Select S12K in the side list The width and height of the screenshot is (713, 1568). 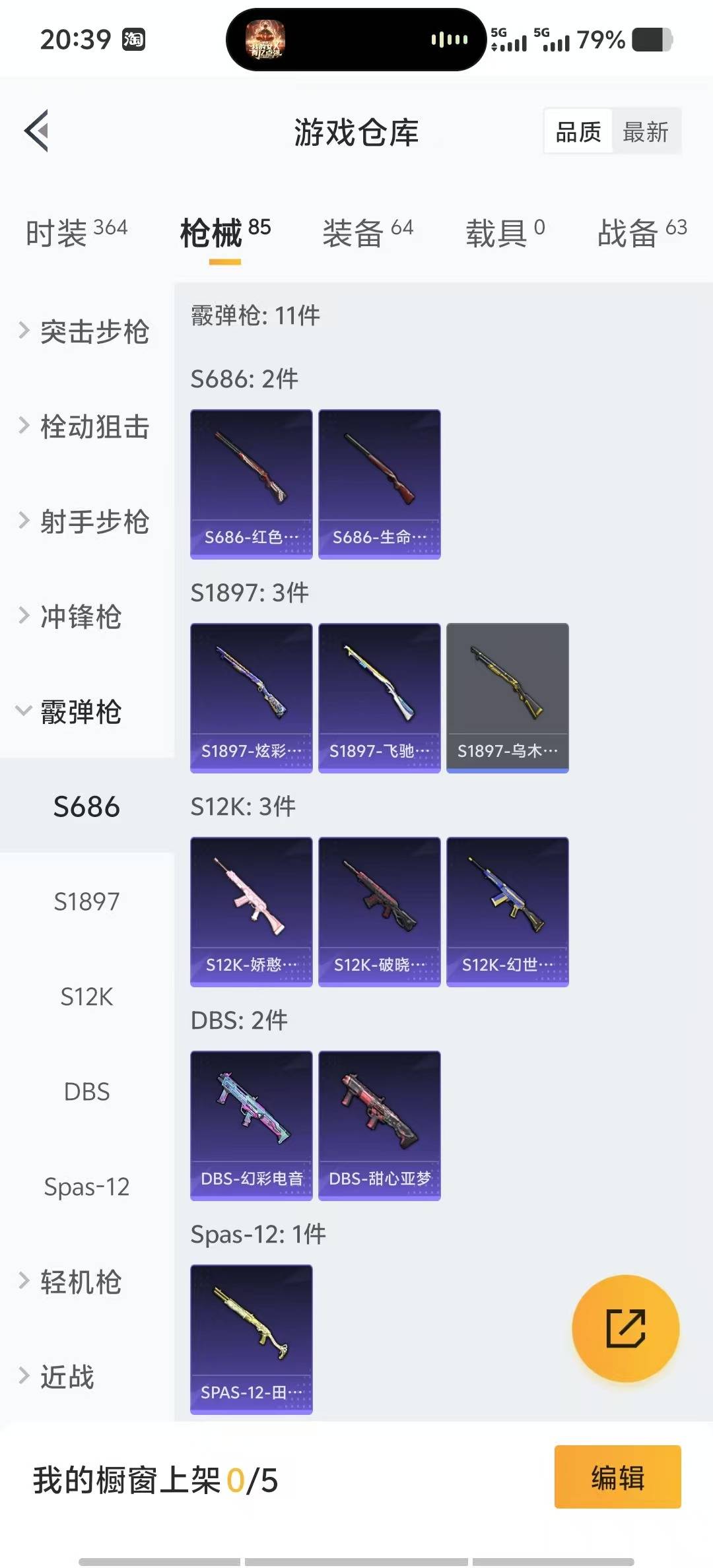point(86,996)
